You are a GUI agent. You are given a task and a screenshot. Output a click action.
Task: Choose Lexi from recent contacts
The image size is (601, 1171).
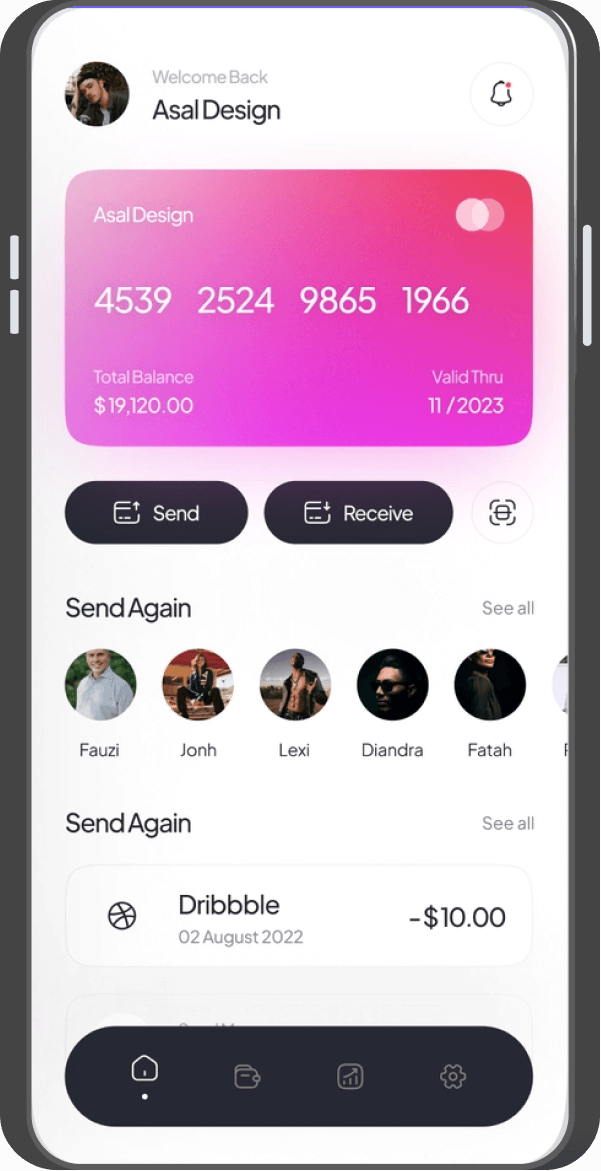coord(295,685)
